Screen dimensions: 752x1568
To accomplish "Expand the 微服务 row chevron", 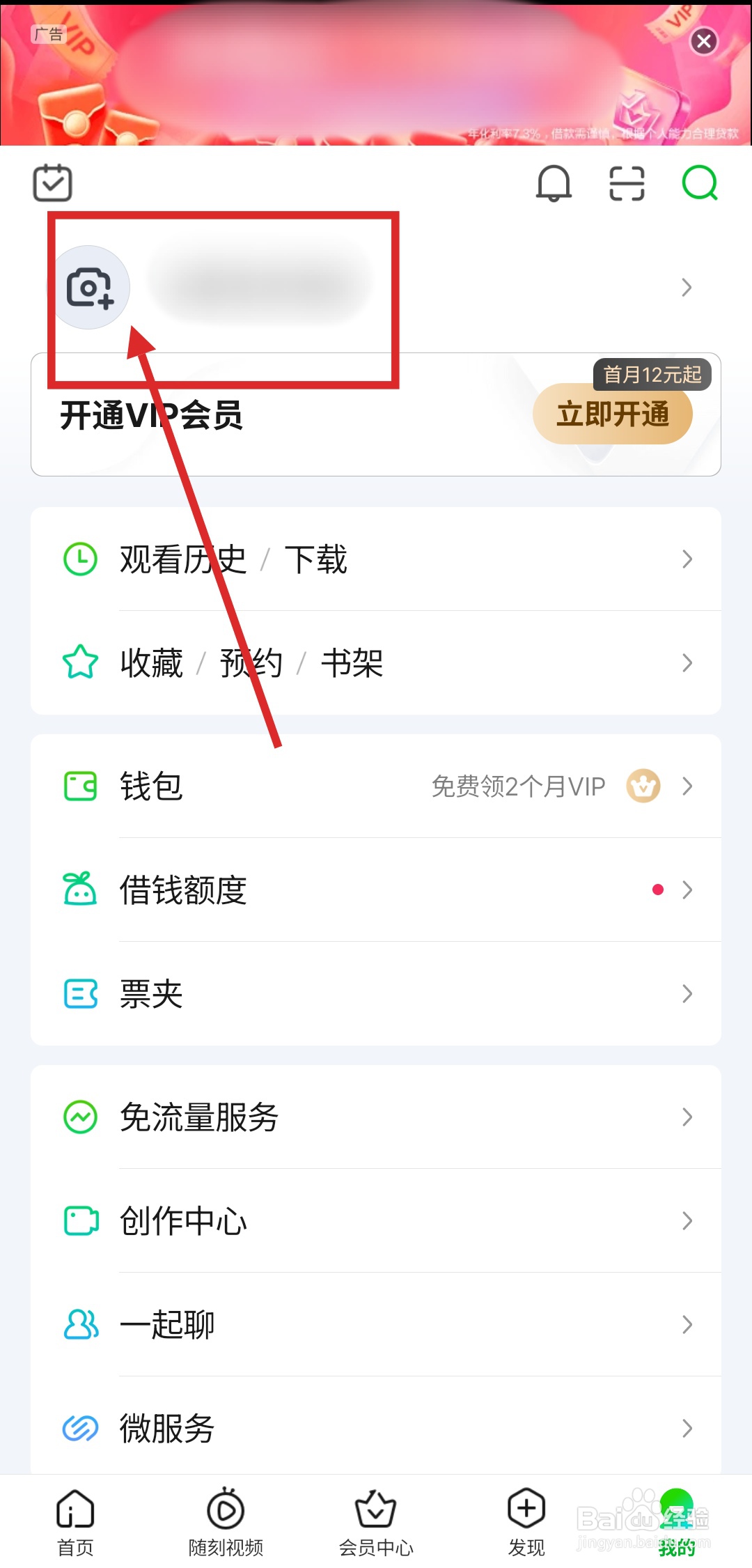I will (x=687, y=1428).
